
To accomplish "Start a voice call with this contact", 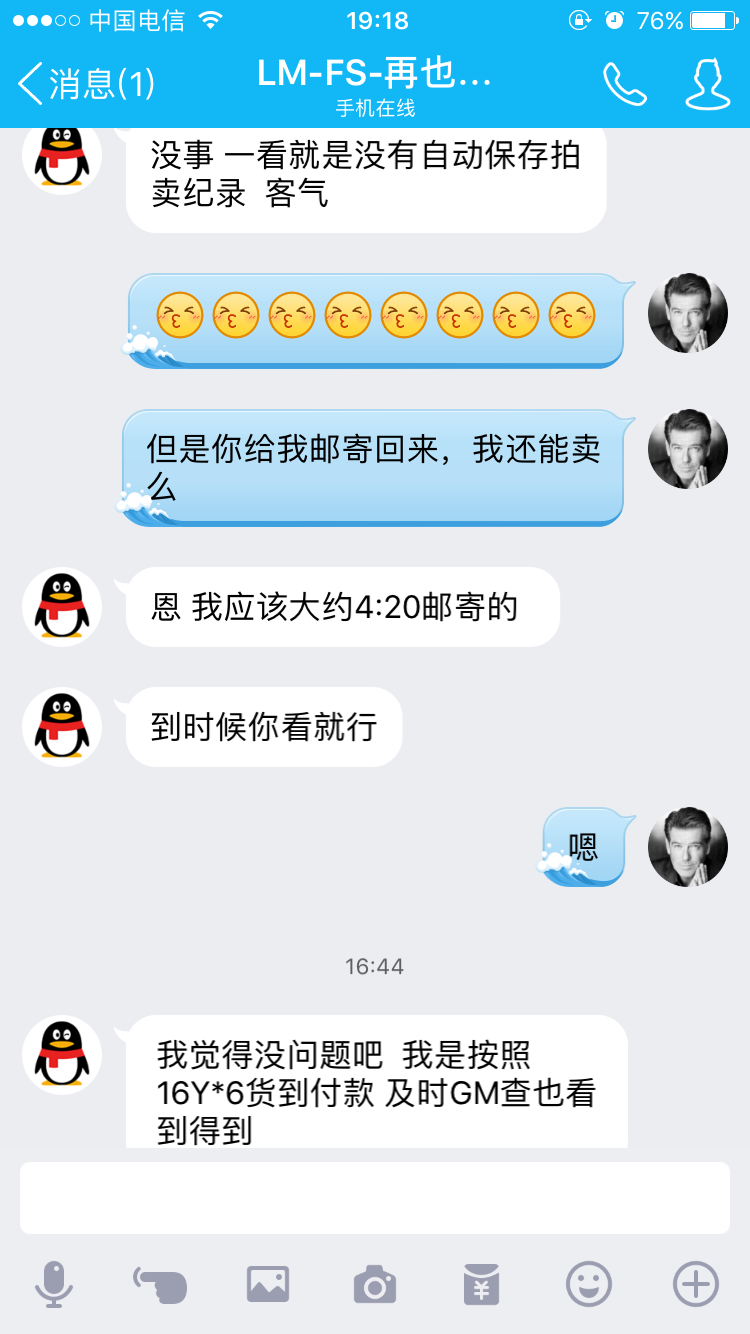I will point(624,84).
